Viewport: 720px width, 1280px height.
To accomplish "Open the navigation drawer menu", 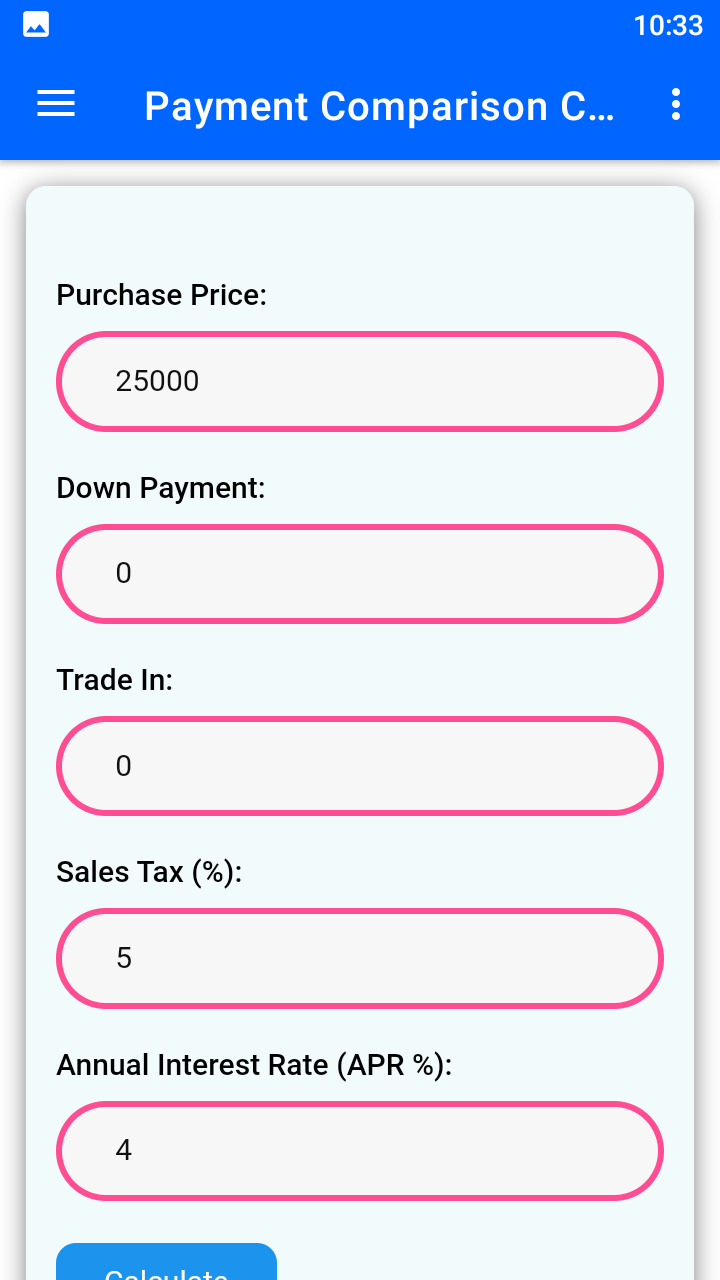I will 55,104.
